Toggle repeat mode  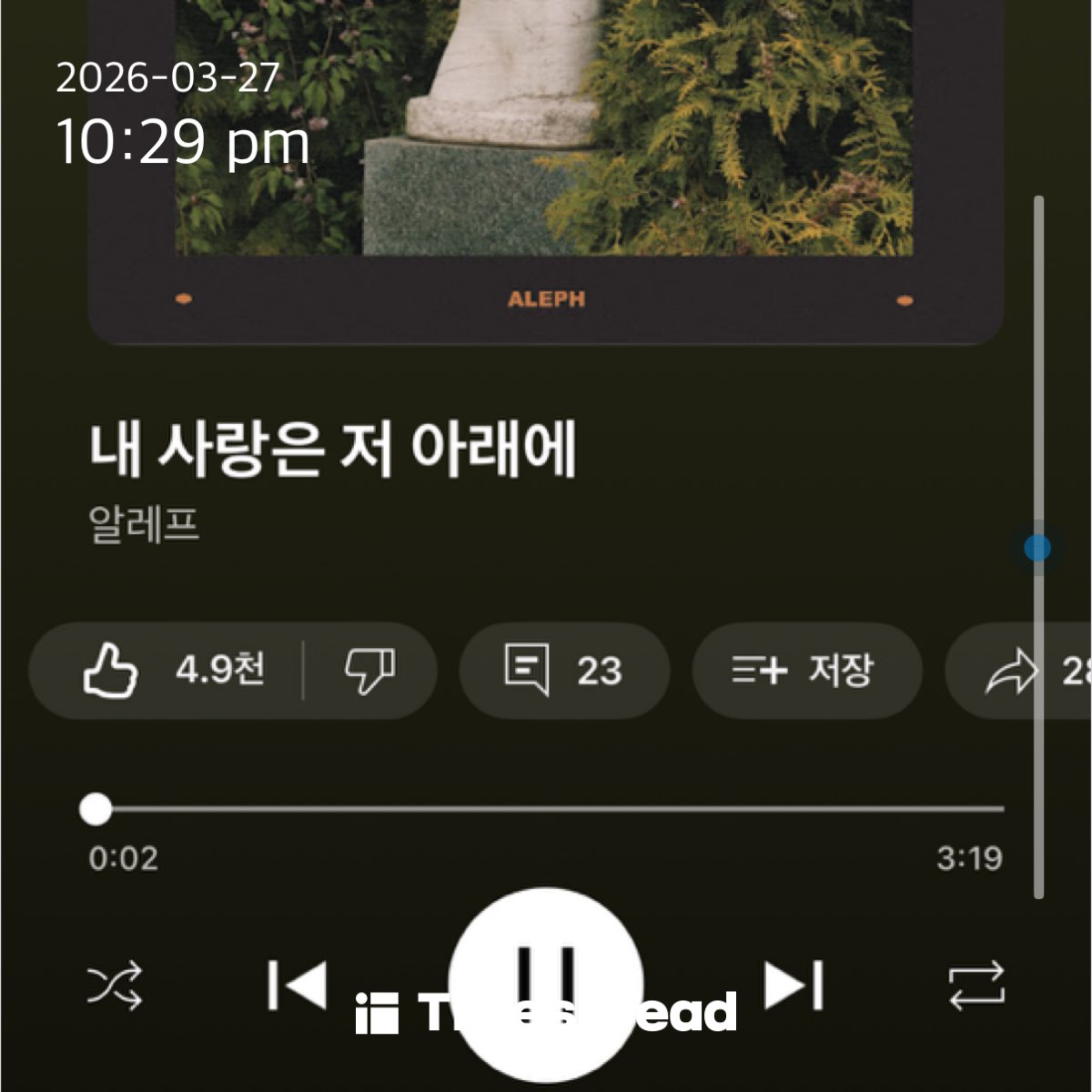click(976, 986)
